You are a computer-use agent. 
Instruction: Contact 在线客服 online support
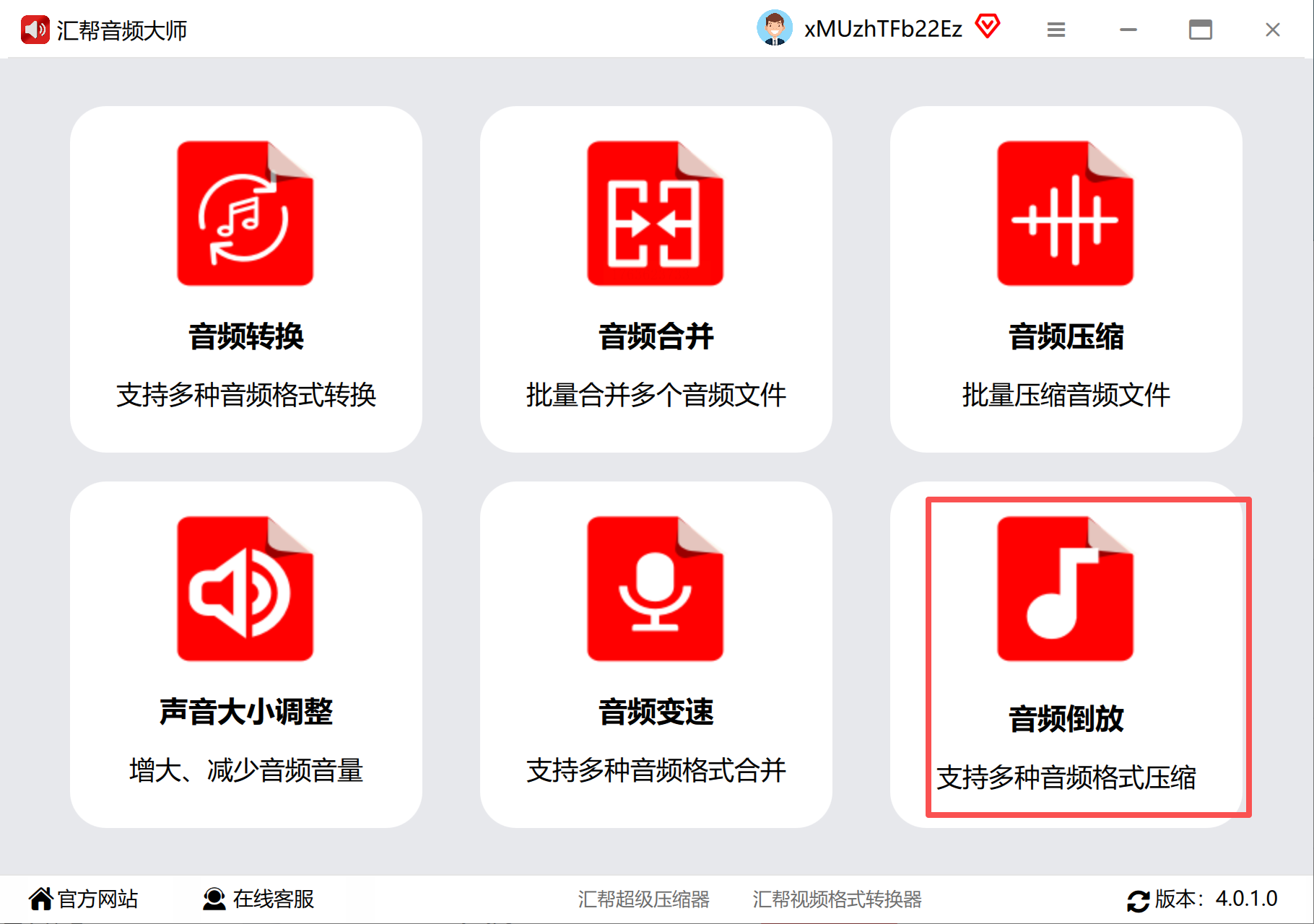tap(259, 899)
